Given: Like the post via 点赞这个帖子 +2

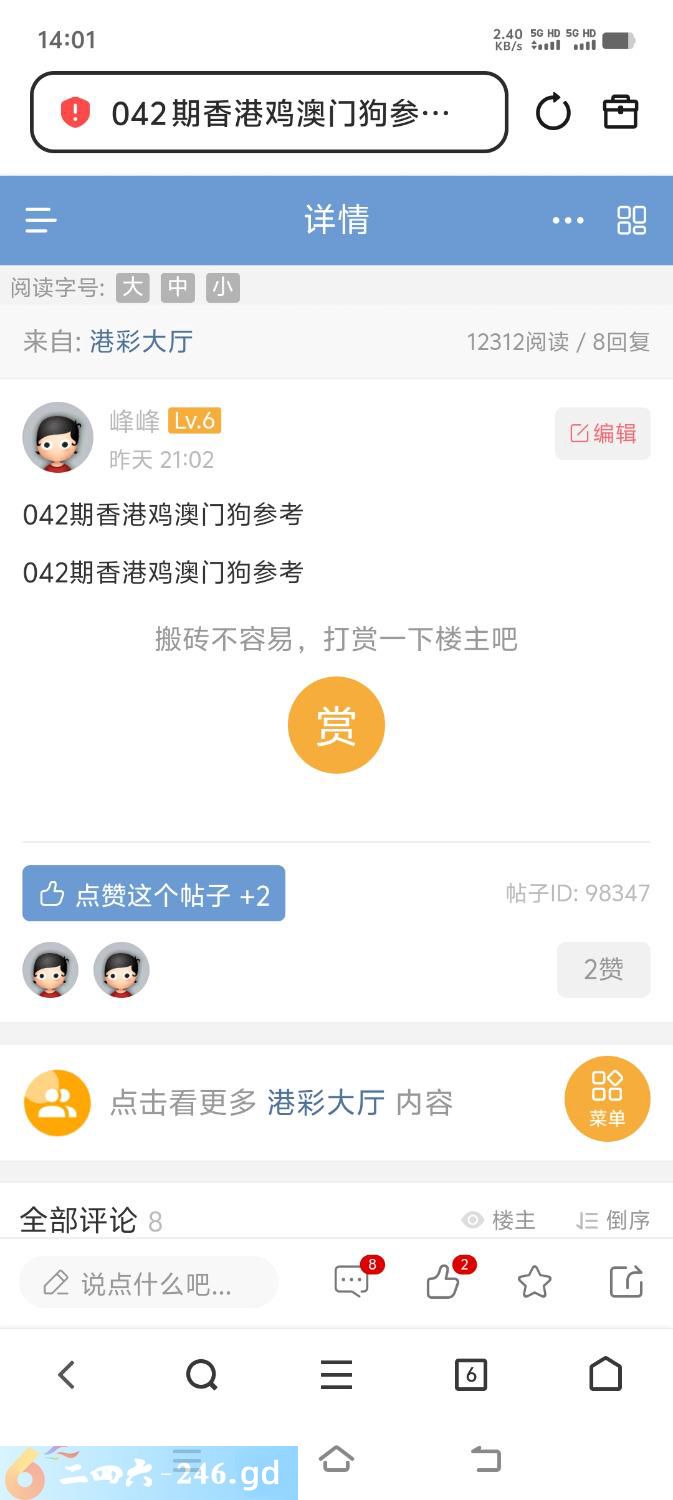Looking at the screenshot, I should coord(154,893).
